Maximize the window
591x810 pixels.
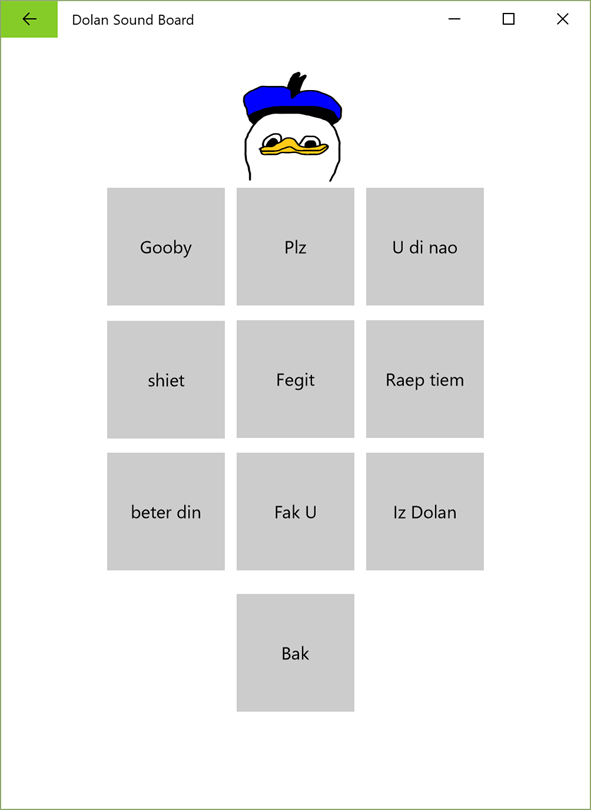(x=508, y=20)
